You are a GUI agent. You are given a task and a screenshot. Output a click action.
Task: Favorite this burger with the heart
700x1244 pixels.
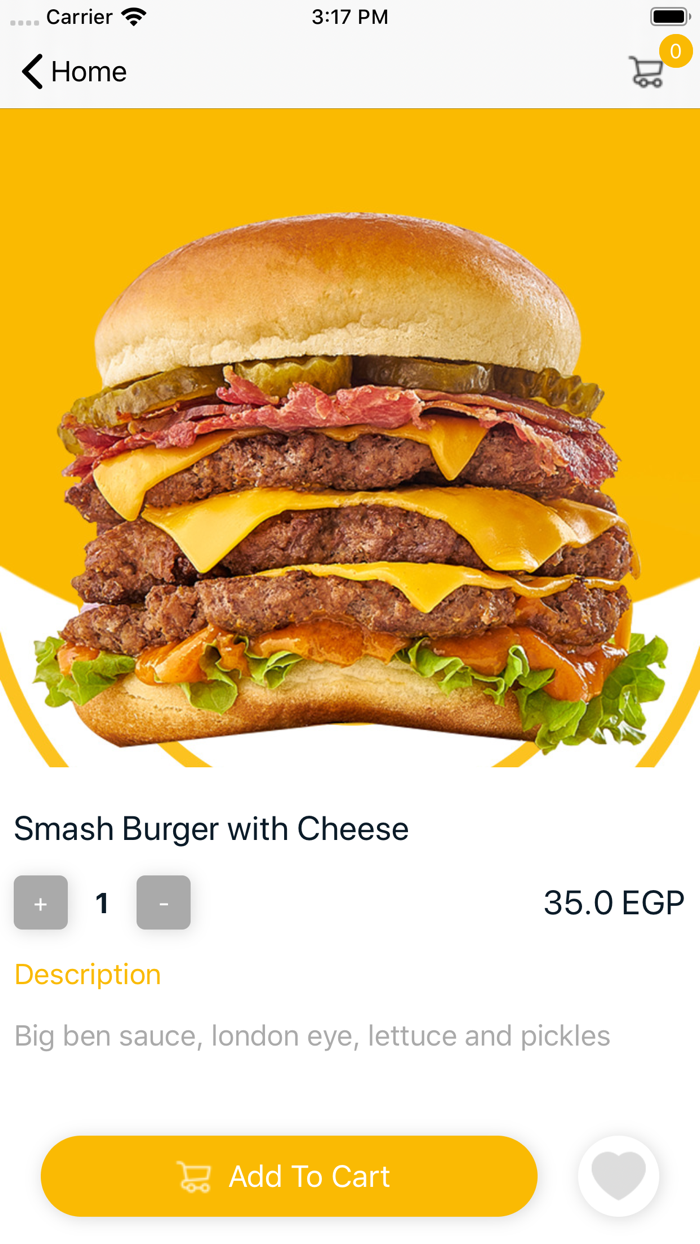(618, 1176)
